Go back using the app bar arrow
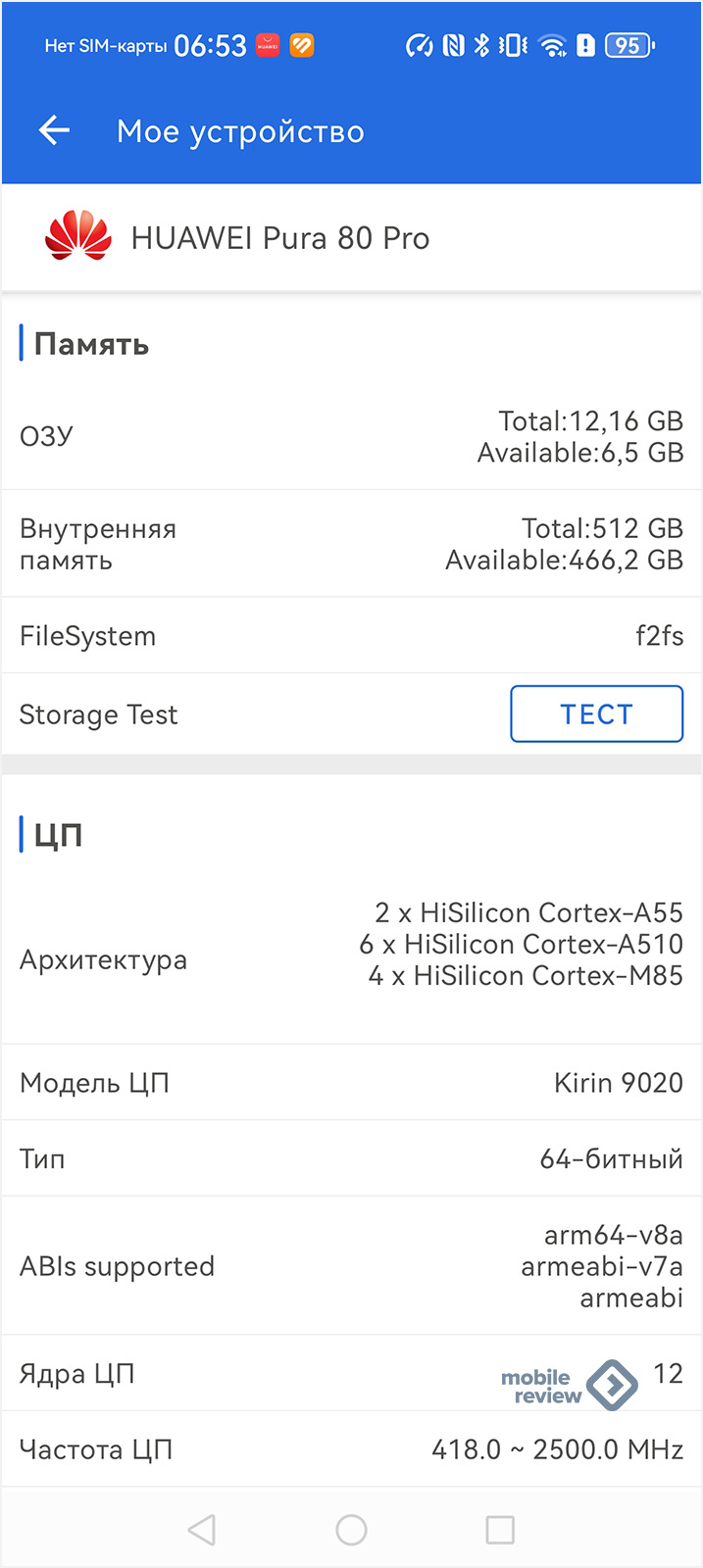This screenshot has width=703, height=1568. tap(54, 130)
